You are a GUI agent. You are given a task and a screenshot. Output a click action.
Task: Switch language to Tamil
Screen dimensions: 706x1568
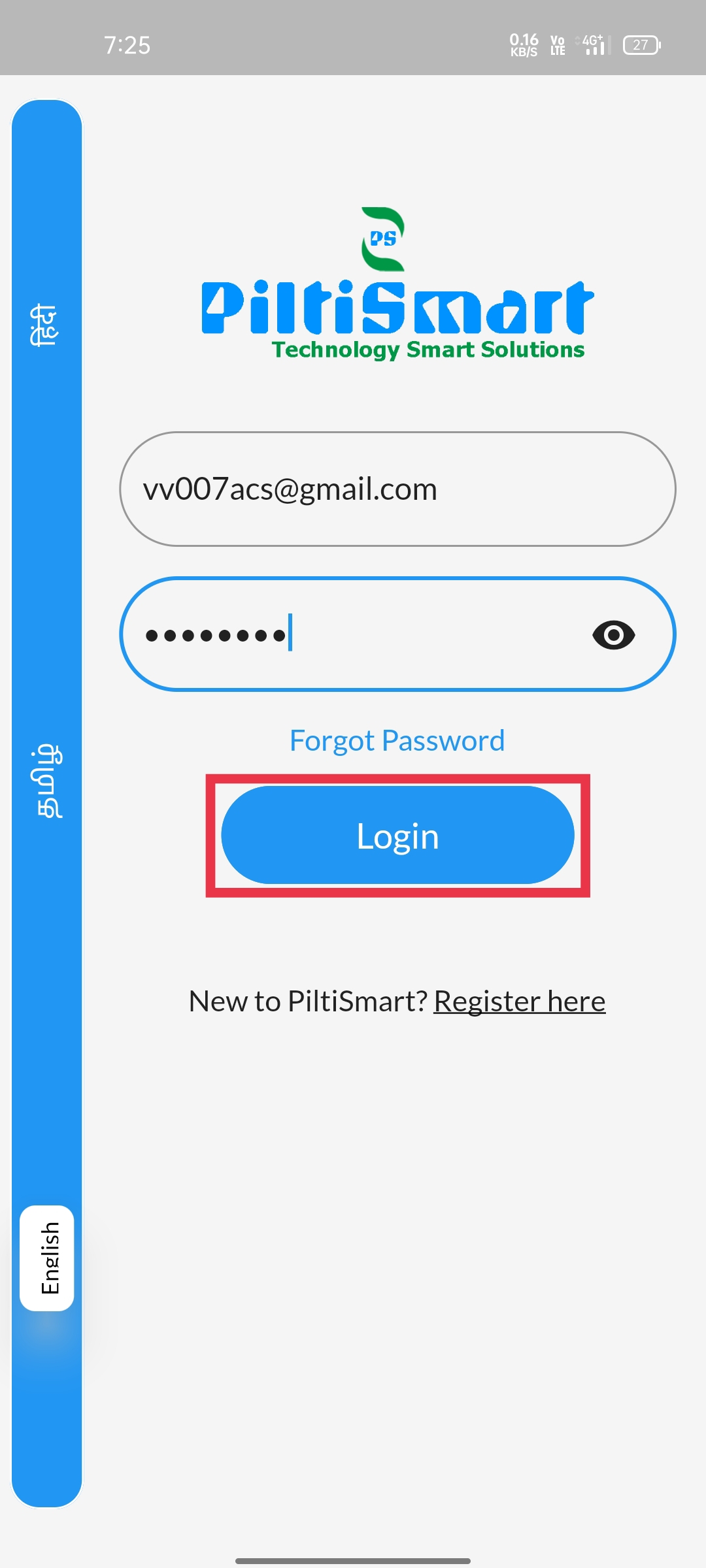[48, 781]
